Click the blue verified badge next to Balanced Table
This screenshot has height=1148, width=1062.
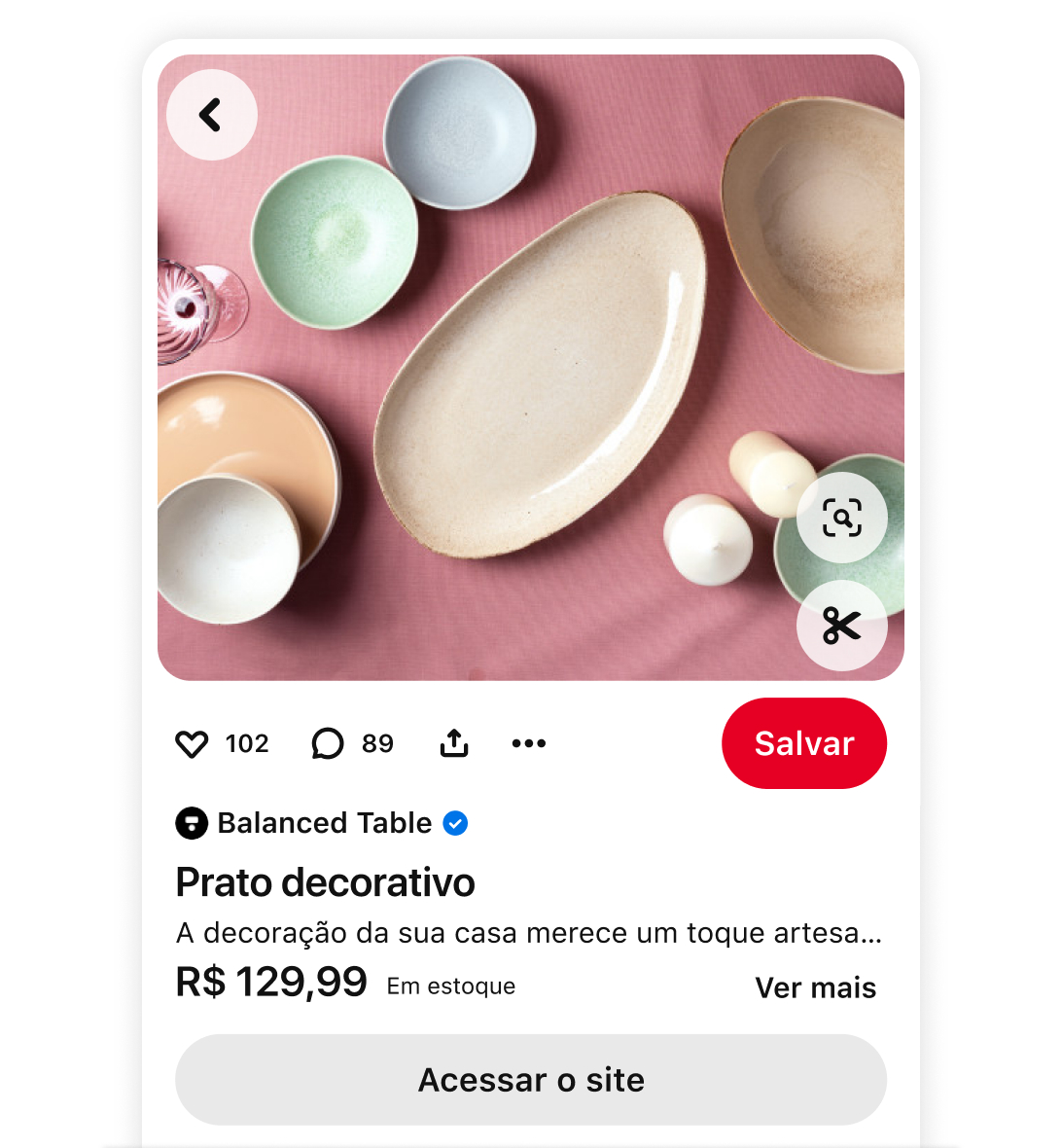tap(455, 823)
